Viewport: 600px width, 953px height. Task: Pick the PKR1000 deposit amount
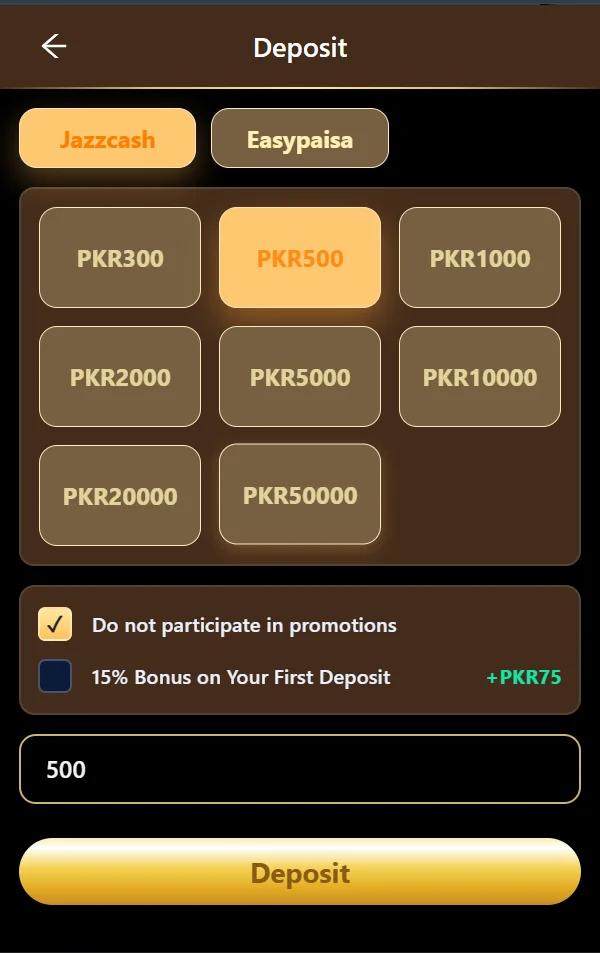(480, 257)
